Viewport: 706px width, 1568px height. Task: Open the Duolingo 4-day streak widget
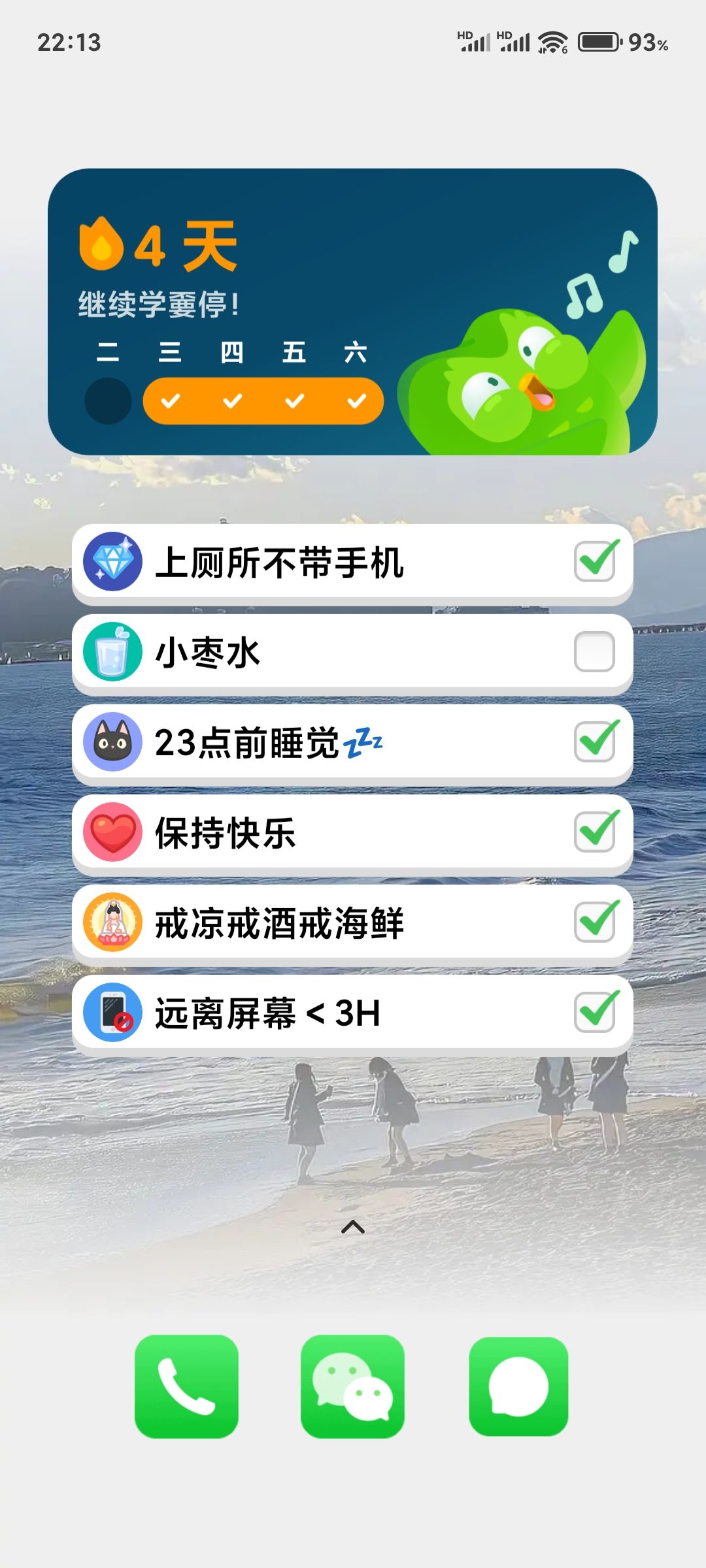coord(352,312)
